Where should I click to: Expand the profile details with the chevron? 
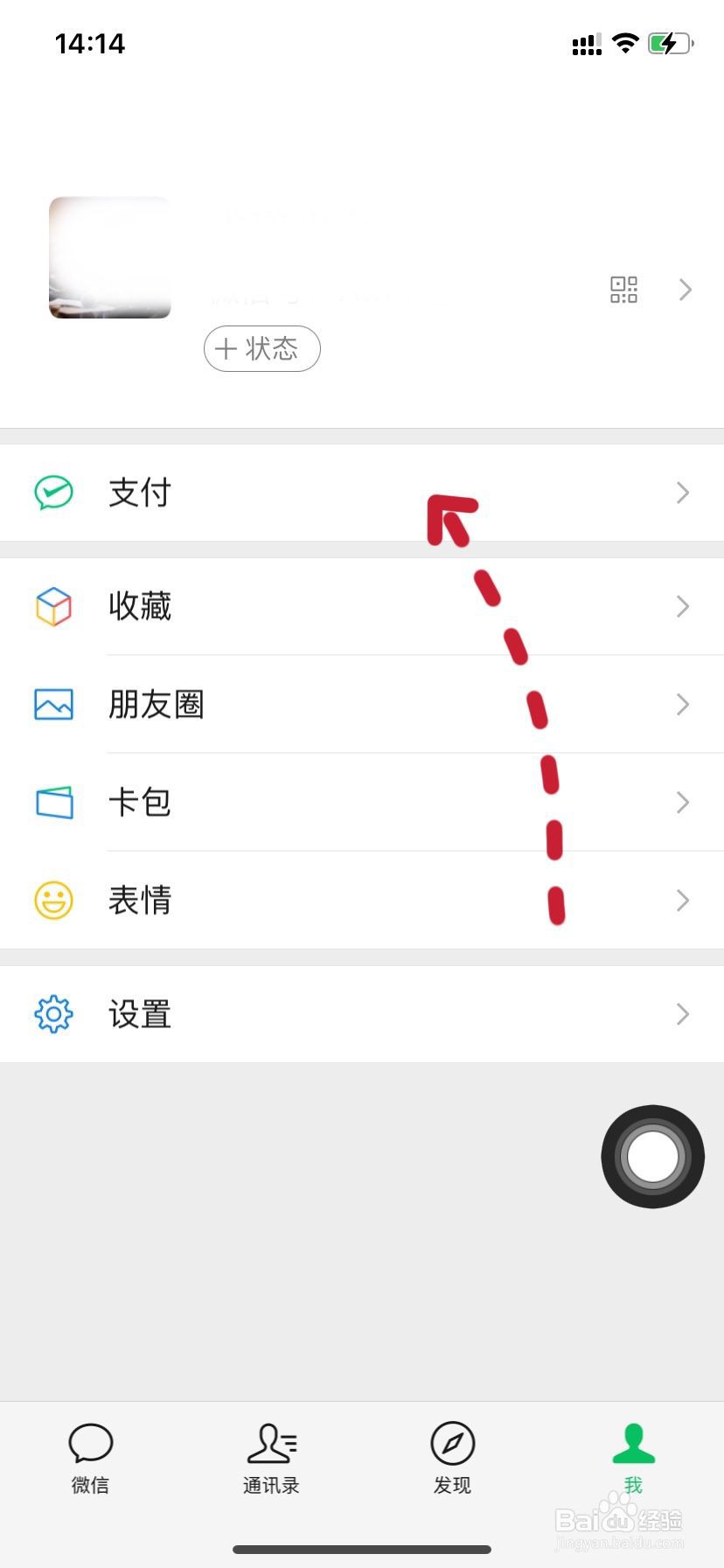tap(684, 290)
